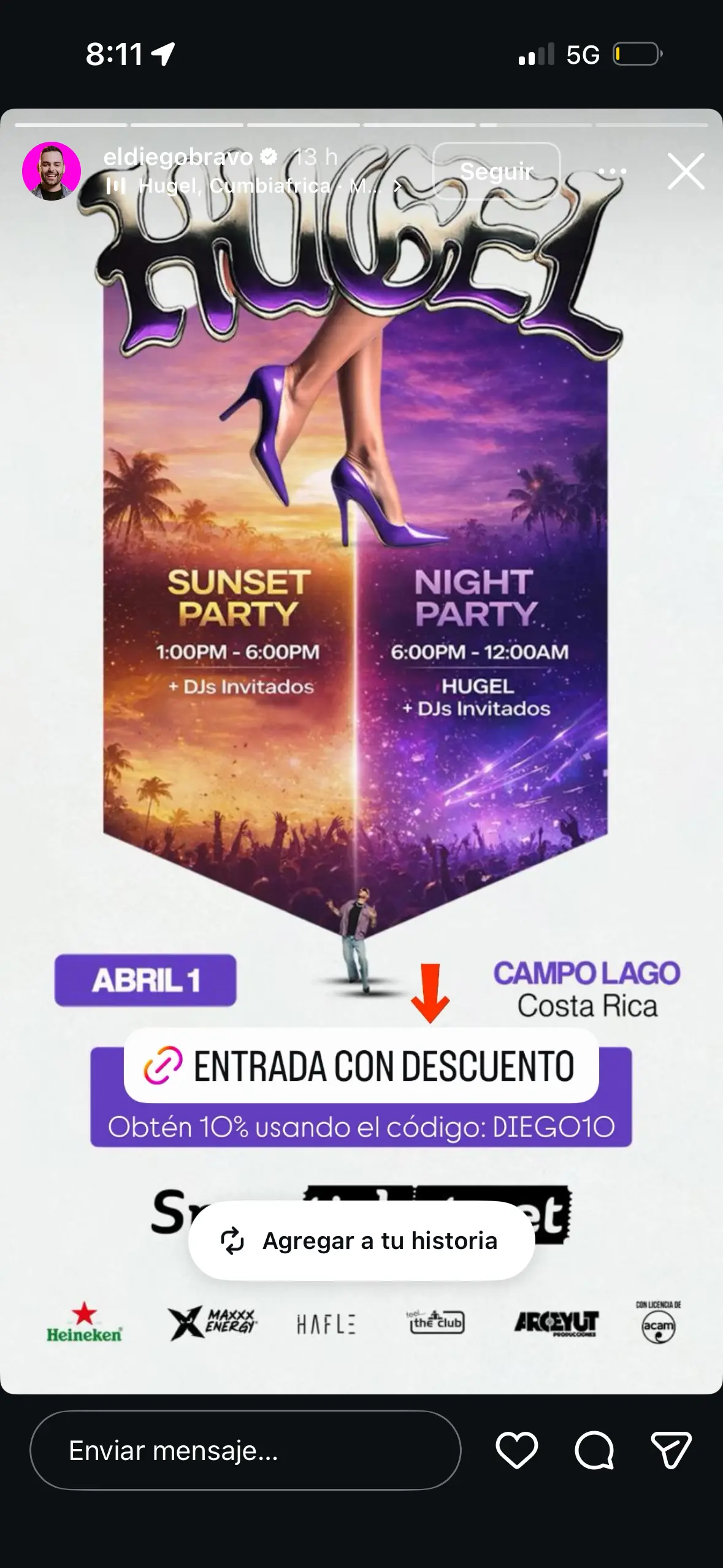Image resolution: width=723 pixels, height=1568 pixels.
Task: Tap the eldiegobravo username
Action: [x=178, y=157]
